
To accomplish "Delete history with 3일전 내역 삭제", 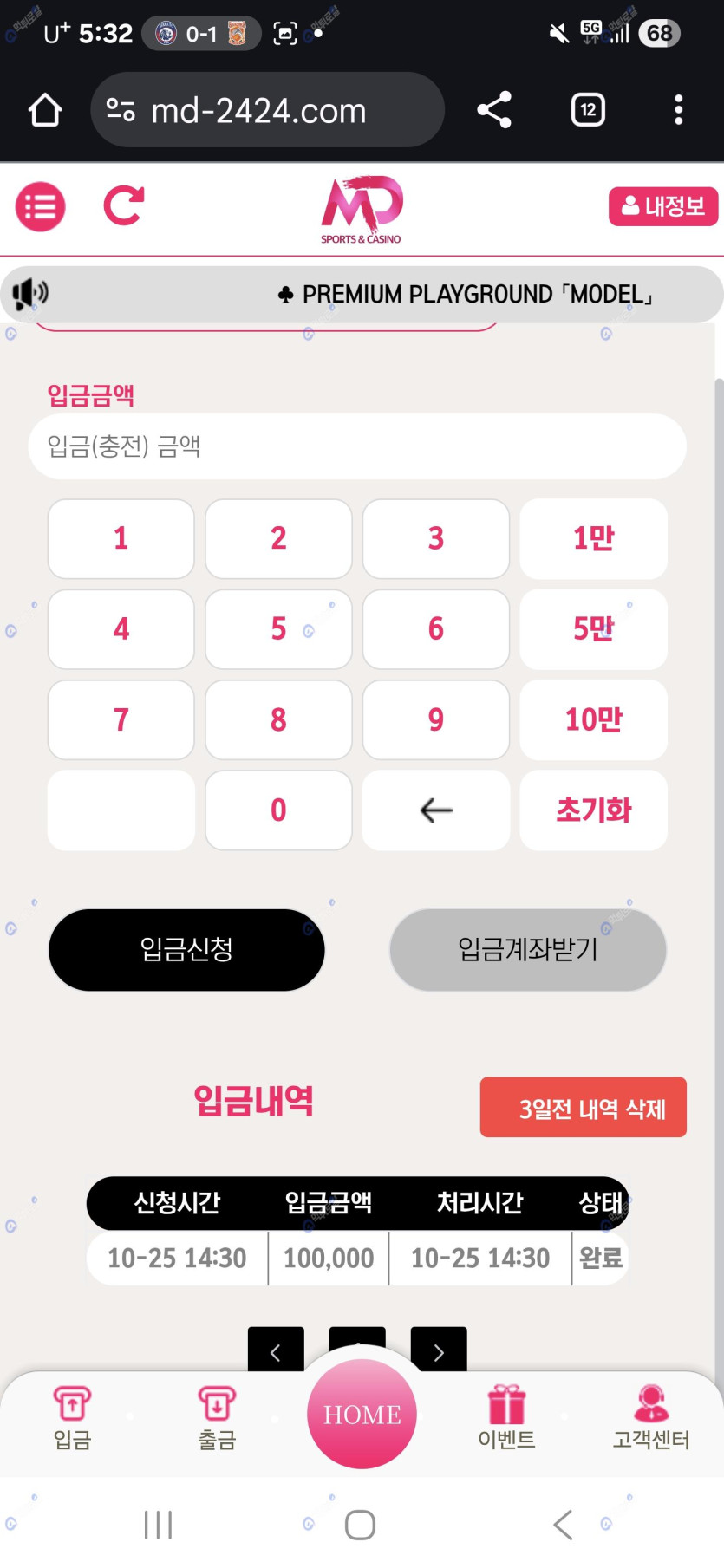I will pos(583,1108).
